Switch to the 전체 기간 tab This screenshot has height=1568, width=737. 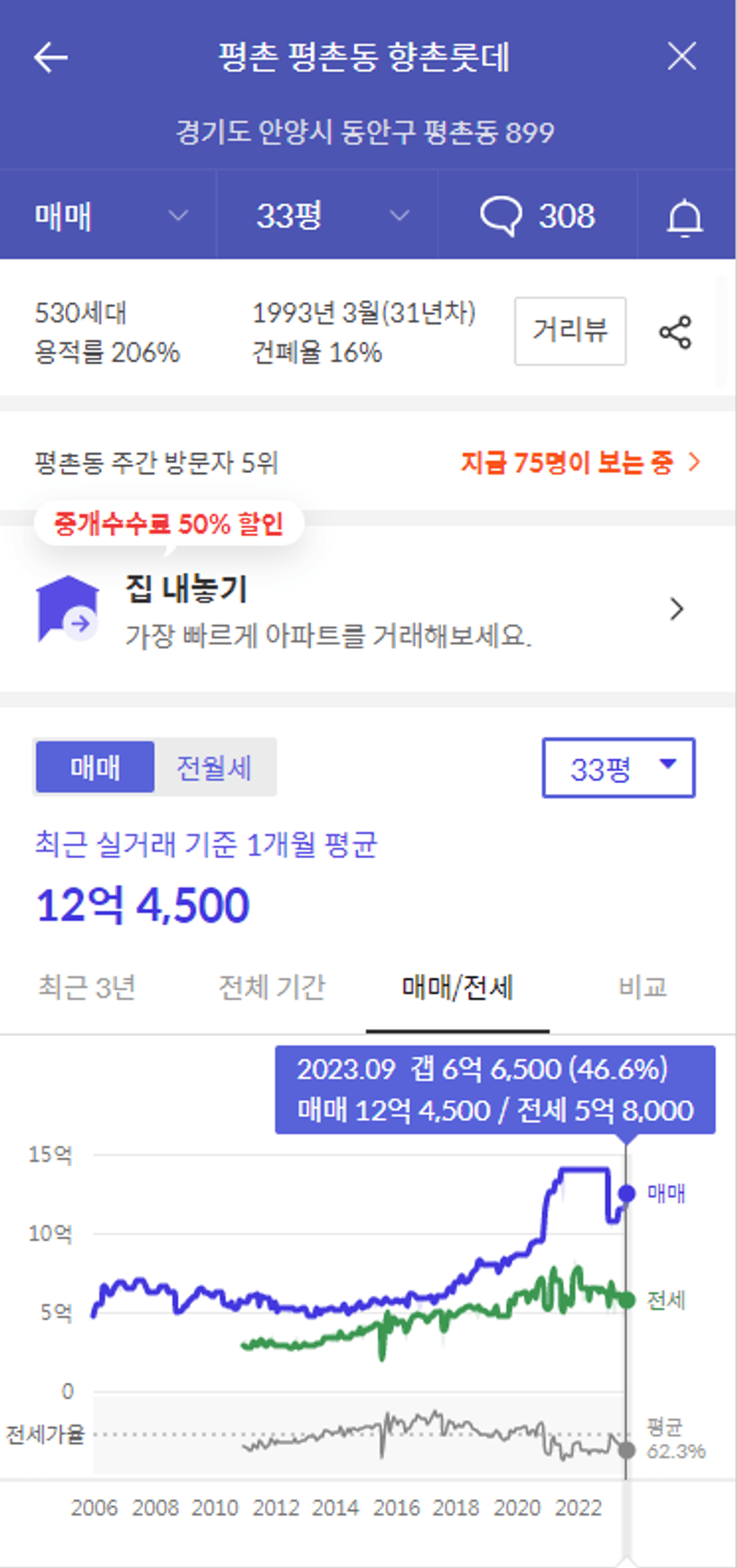click(272, 987)
